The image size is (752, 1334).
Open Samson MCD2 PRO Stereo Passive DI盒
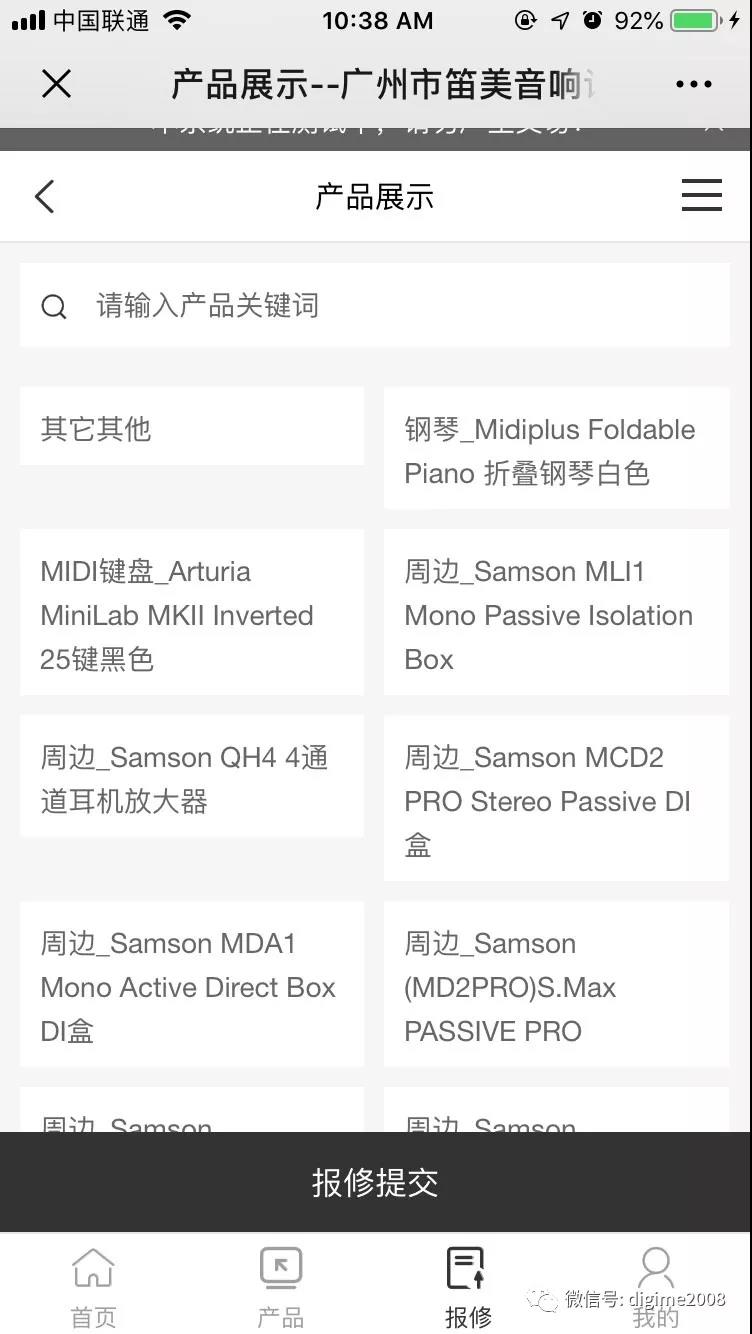point(557,800)
